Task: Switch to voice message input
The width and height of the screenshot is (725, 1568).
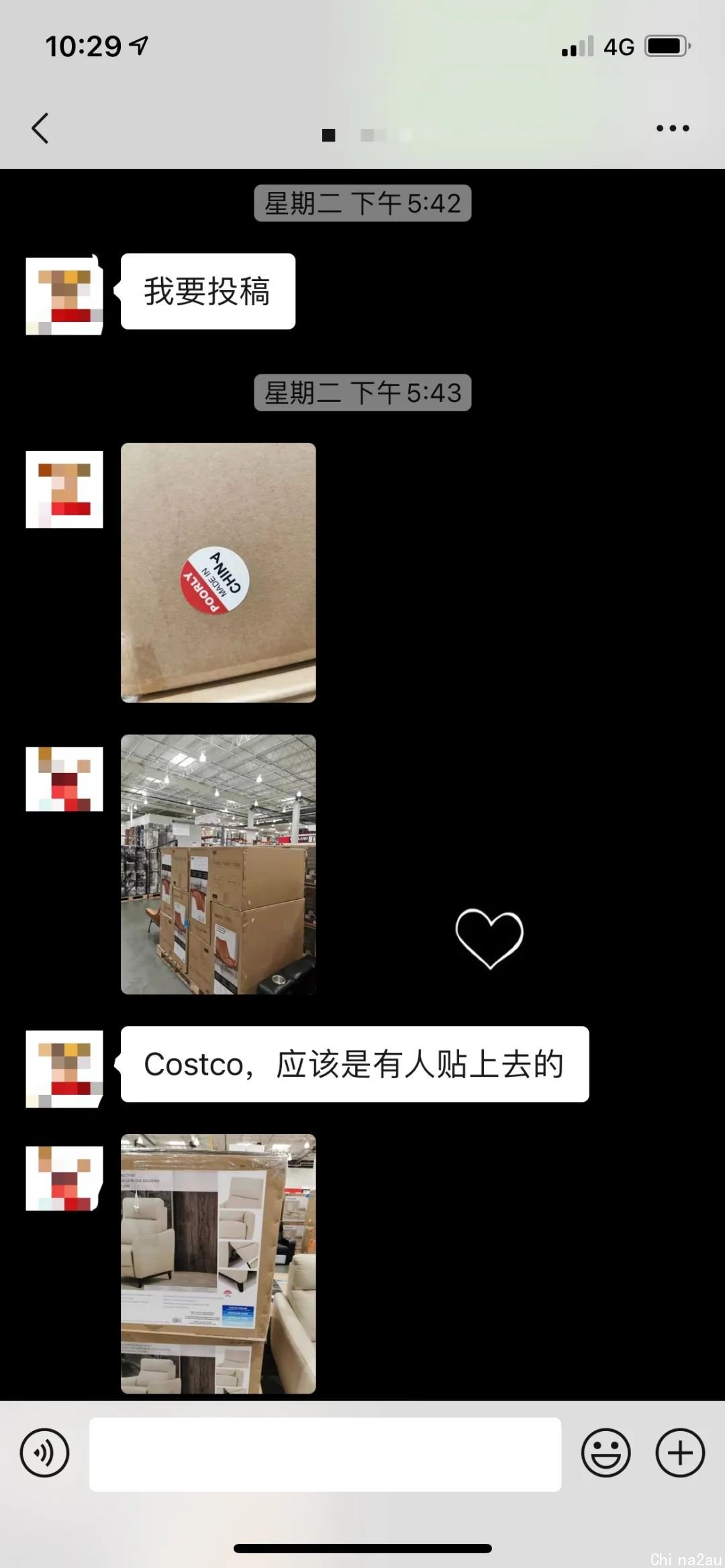Action: [x=44, y=1453]
